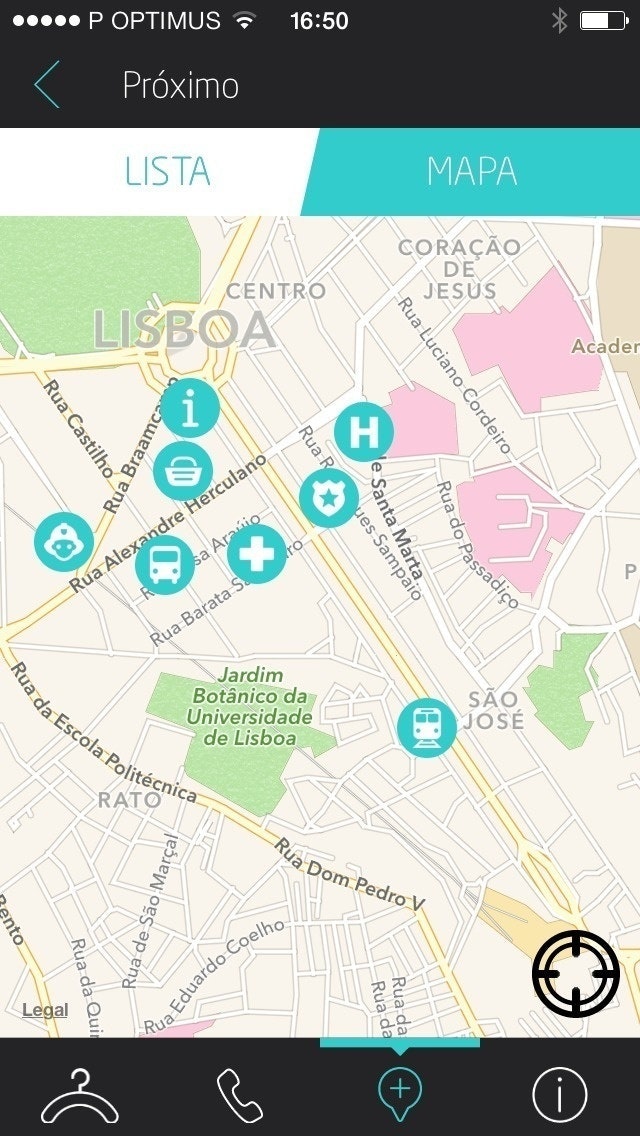Switch to the phone tab

click(x=240, y=1096)
